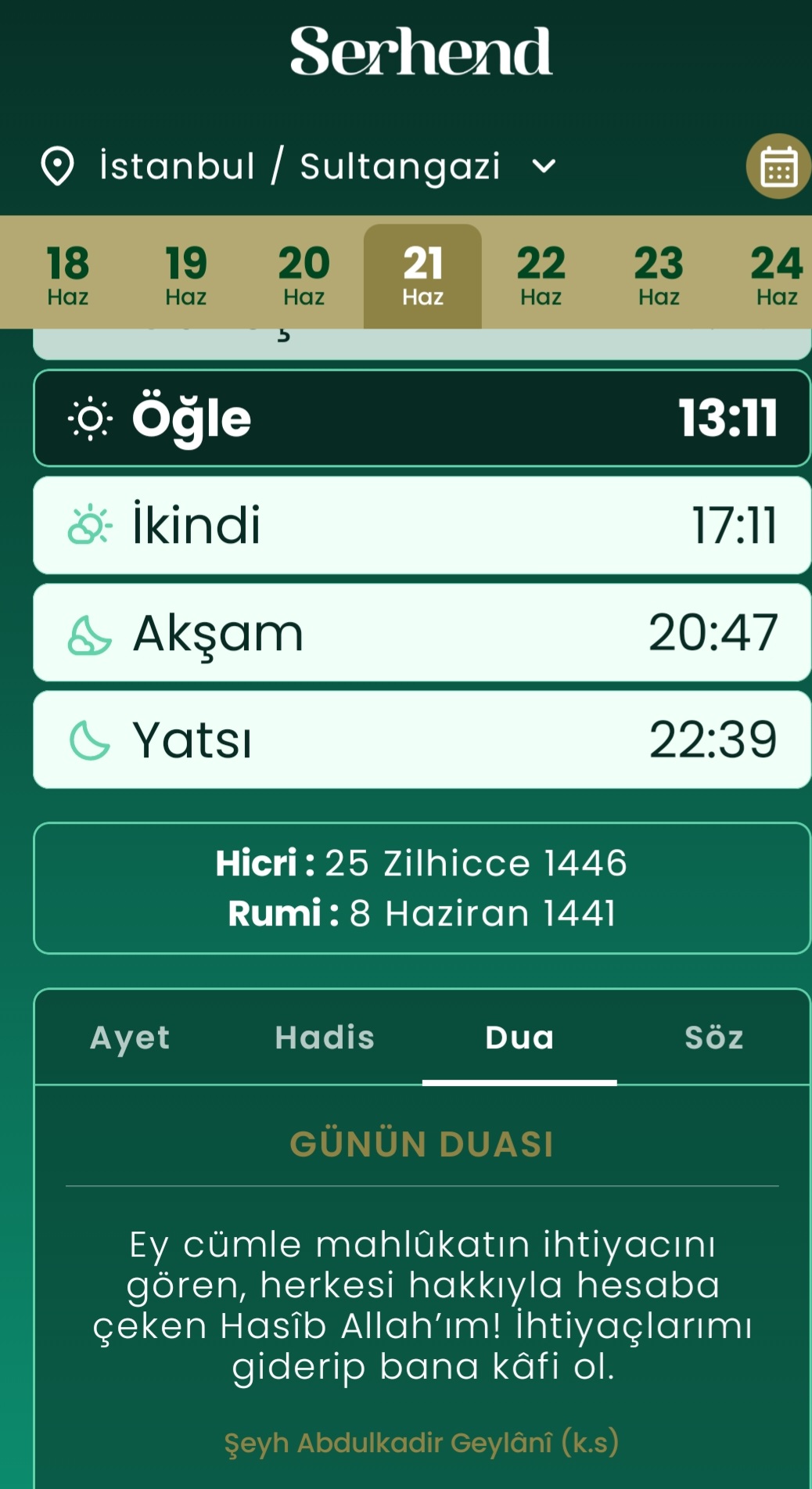This screenshot has width=812, height=1489.
Task: Go to 24 Haz date
Action: point(776,275)
